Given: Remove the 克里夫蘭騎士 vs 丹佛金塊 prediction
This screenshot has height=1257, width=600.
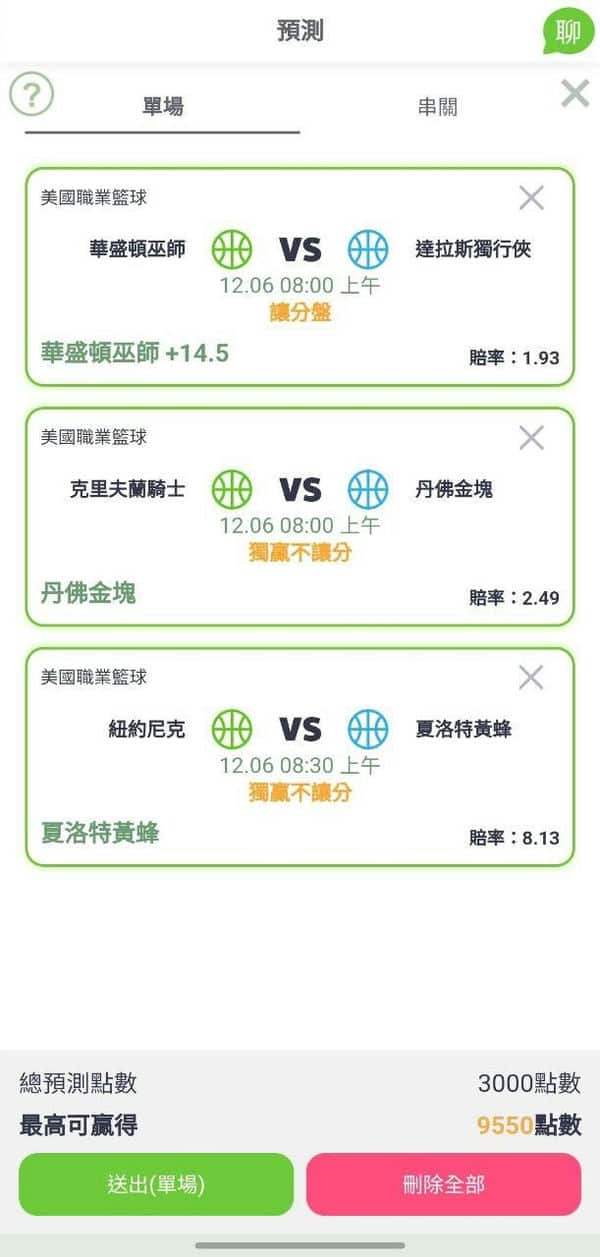Looking at the screenshot, I should click(531, 437).
